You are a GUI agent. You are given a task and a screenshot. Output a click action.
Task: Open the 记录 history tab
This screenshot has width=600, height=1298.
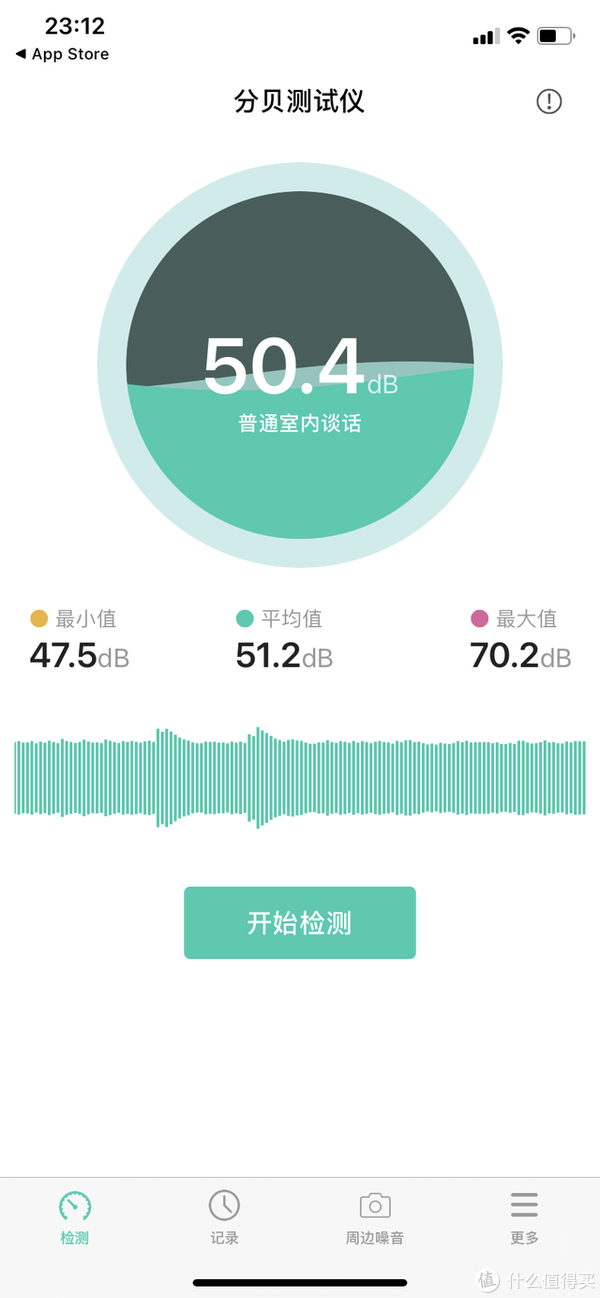click(224, 1217)
